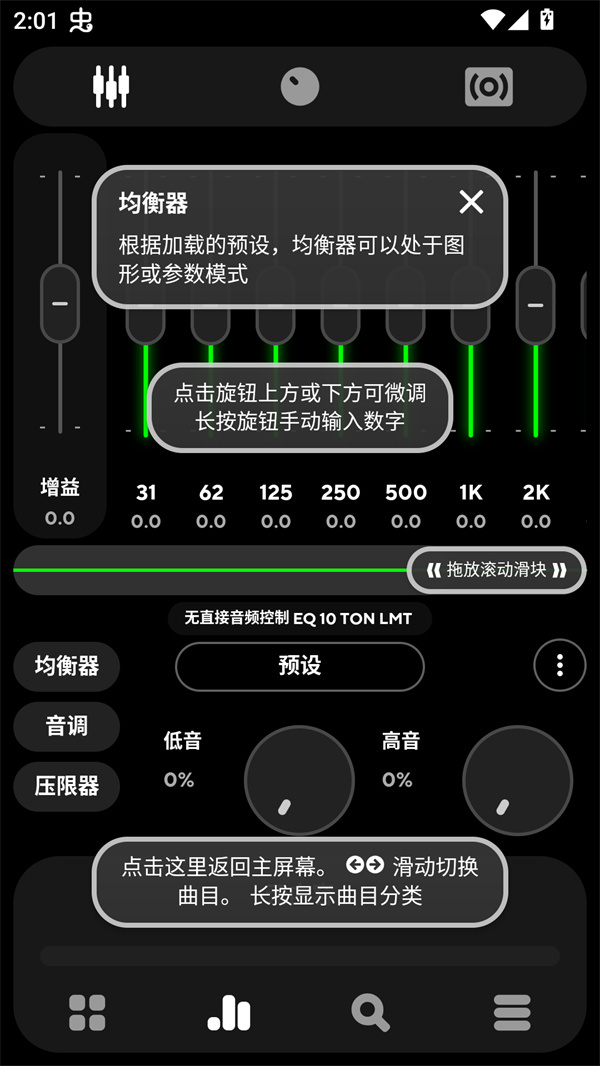
Task: Open the 预设 presets button
Action: coord(299,666)
